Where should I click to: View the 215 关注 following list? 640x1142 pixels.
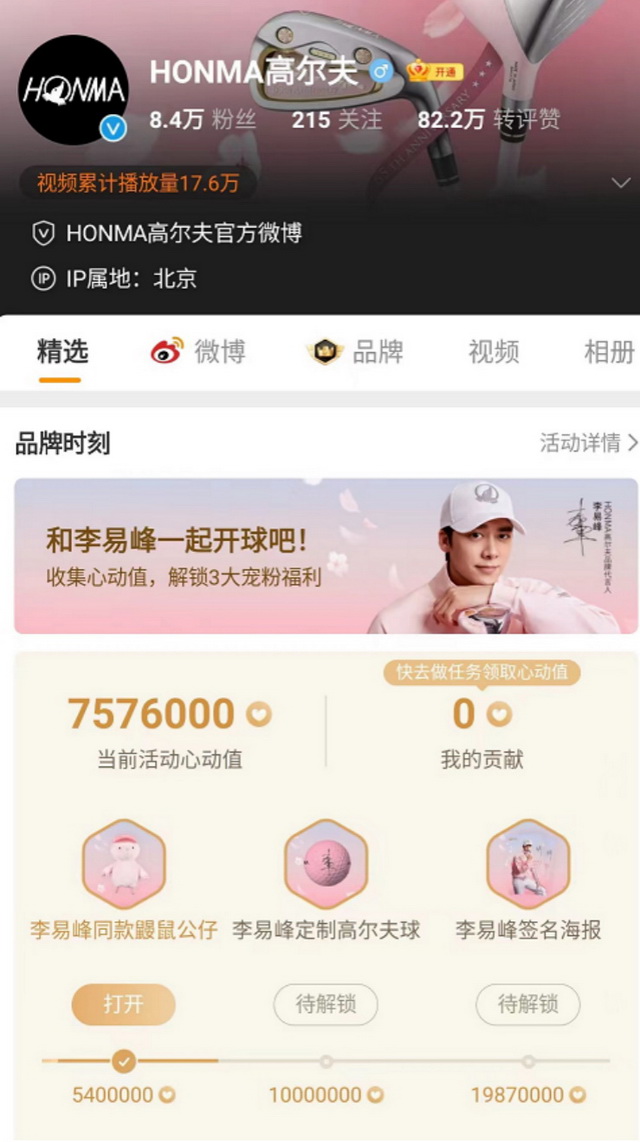[336, 120]
